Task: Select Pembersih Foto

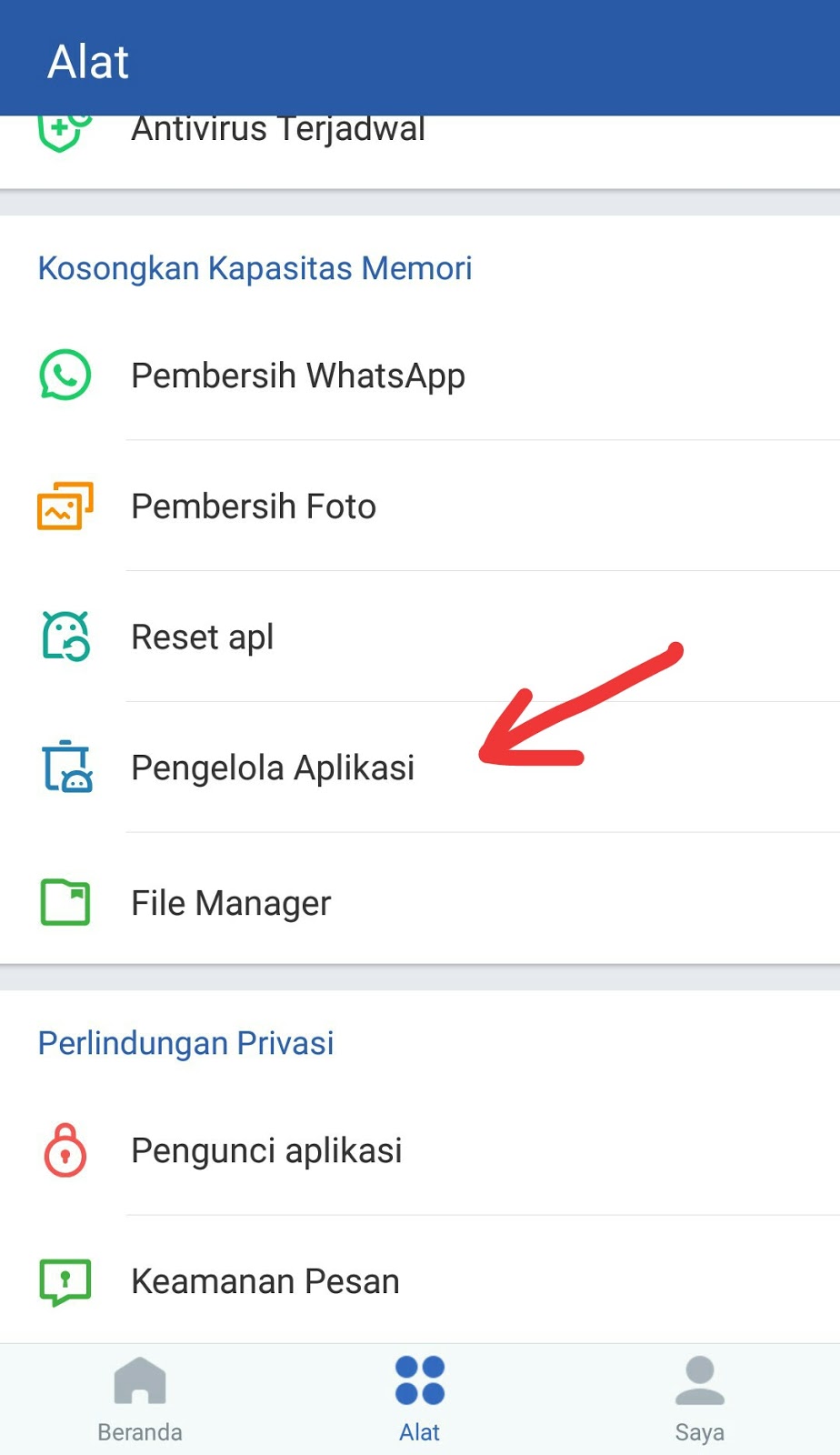Action: [x=254, y=507]
